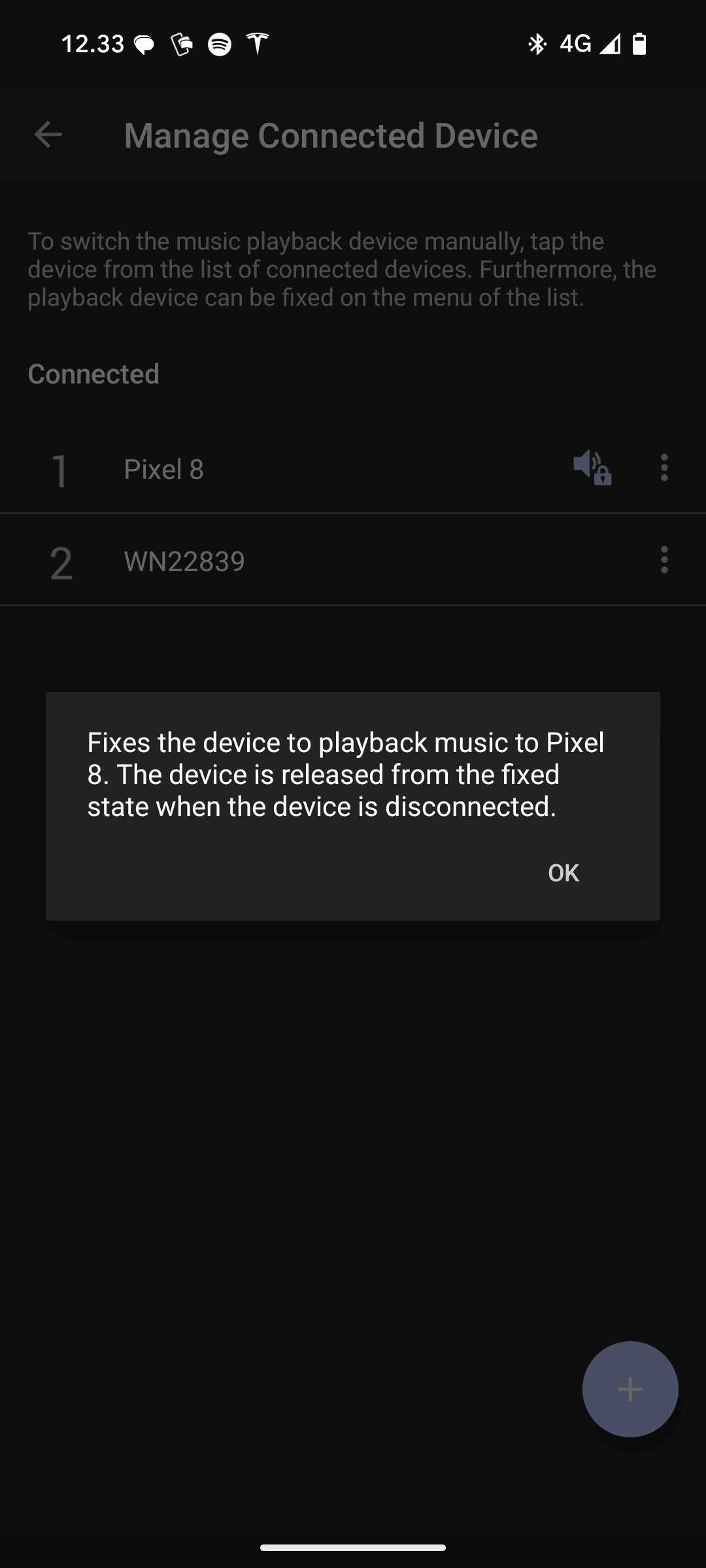Confirm the dialog with OK
The height and width of the screenshot is (1568, 706).
(x=563, y=873)
